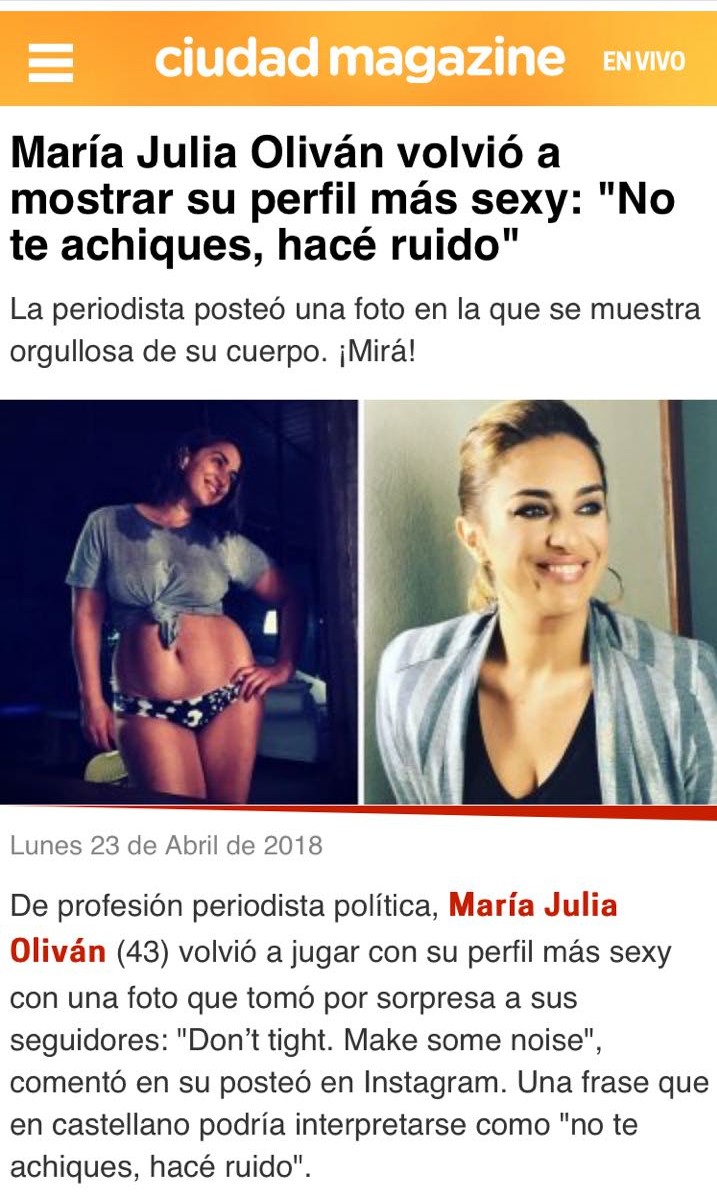Go to the Ciudad Magazine homepage
This screenshot has width=717, height=1196.
(x=359, y=60)
